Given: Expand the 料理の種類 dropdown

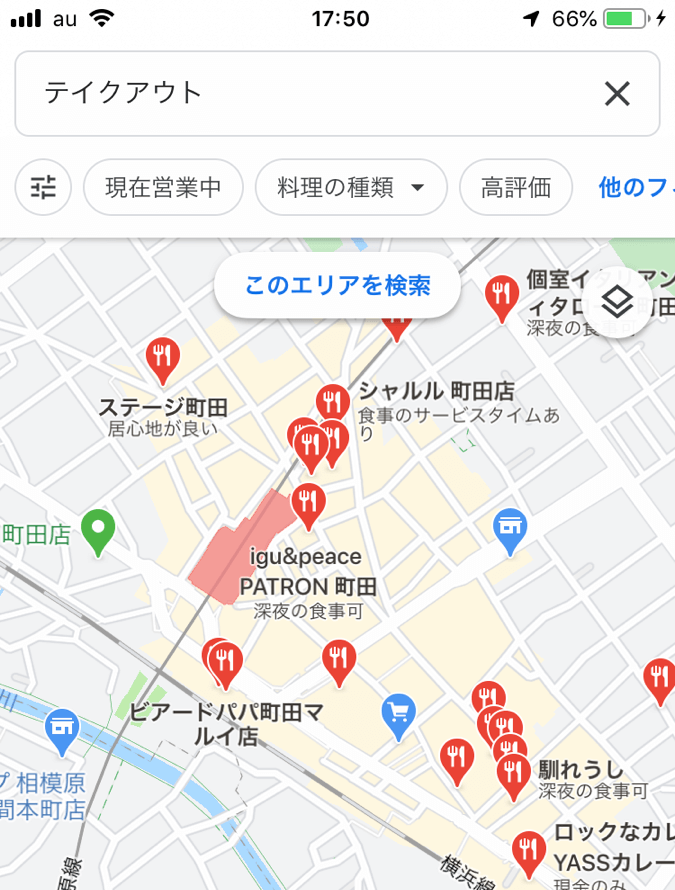Looking at the screenshot, I should [x=350, y=187].
